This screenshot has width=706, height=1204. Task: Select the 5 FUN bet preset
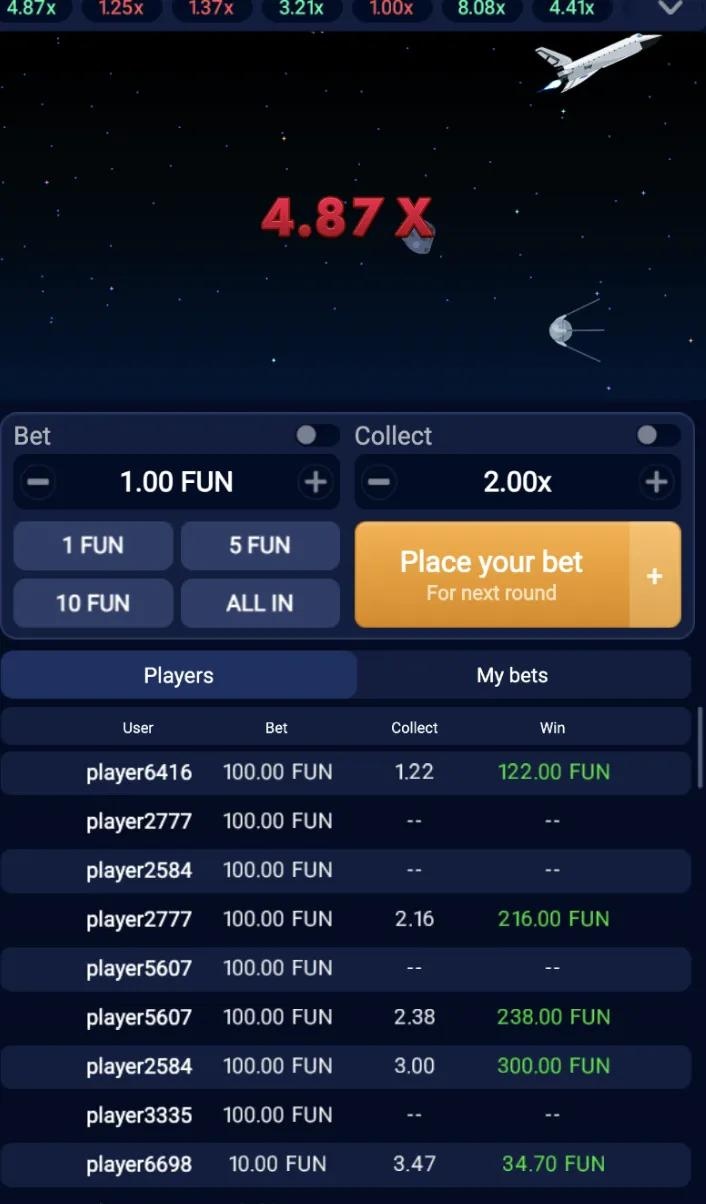click(x=260, y=546)
